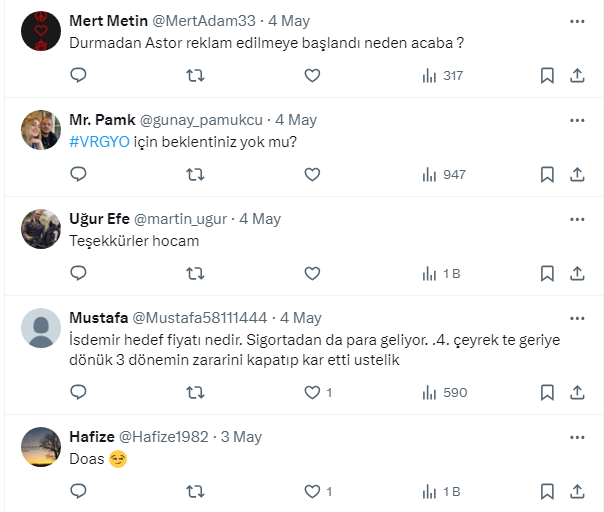Like Mr. Pamk's tweet
The image size is (604, 512).
click(x=312, y=174)
